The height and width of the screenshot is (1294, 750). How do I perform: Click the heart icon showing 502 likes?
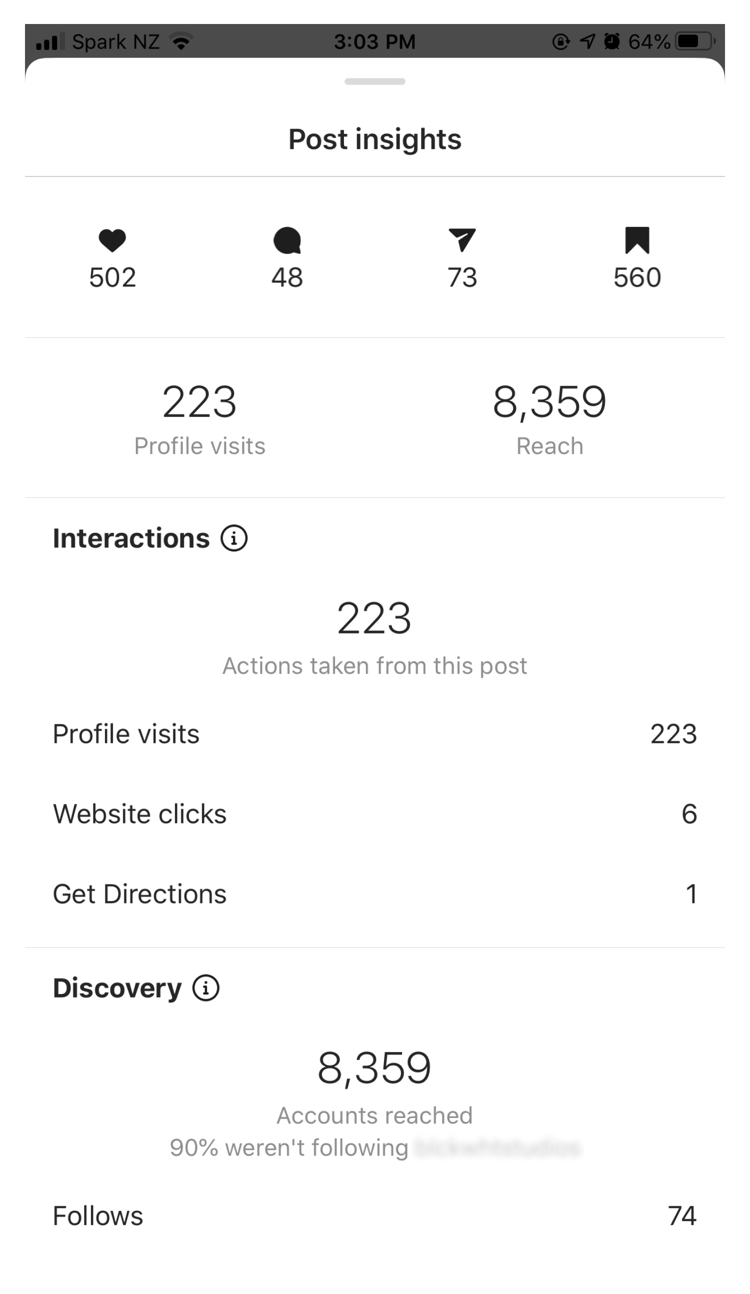pos(112,240)
